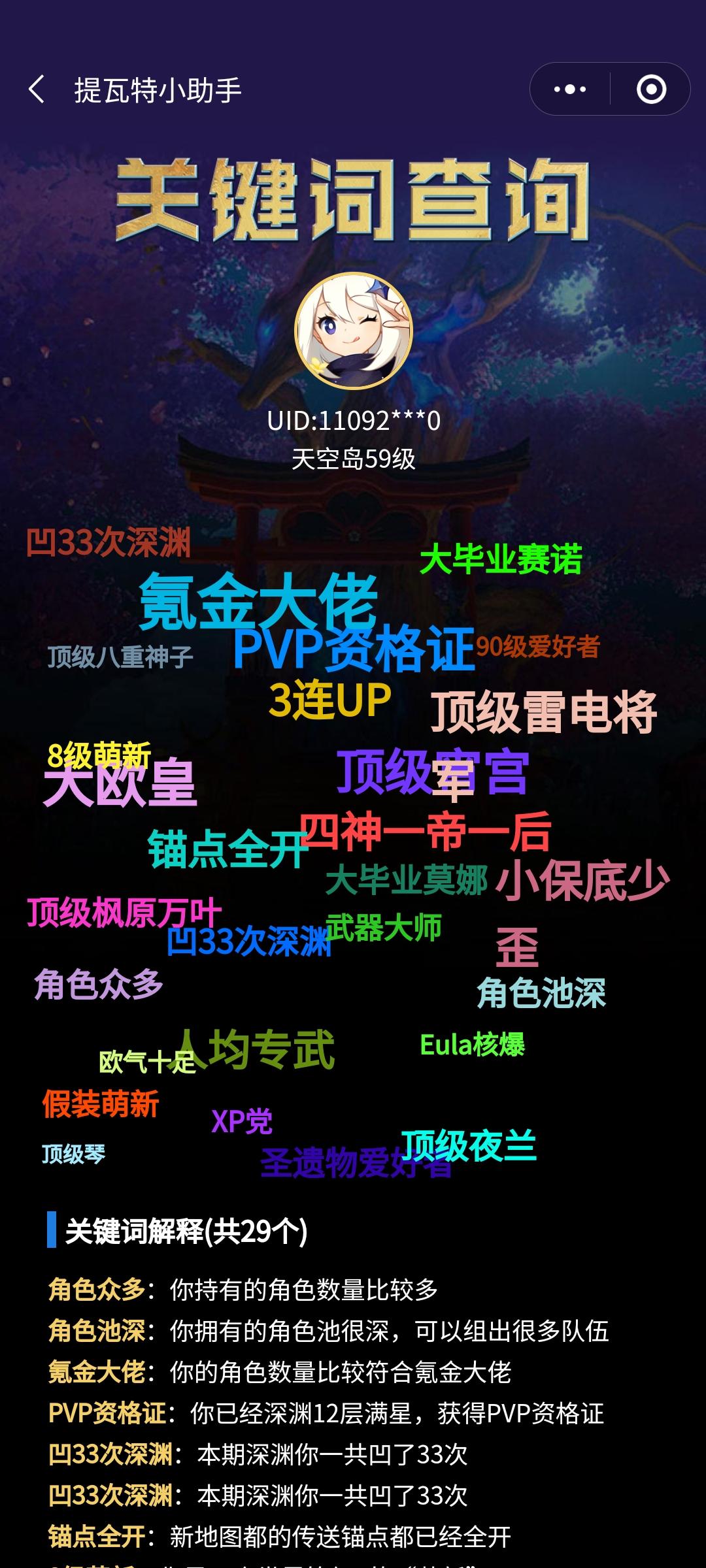Close the mini program with the circle button

(x=651, y=90)
